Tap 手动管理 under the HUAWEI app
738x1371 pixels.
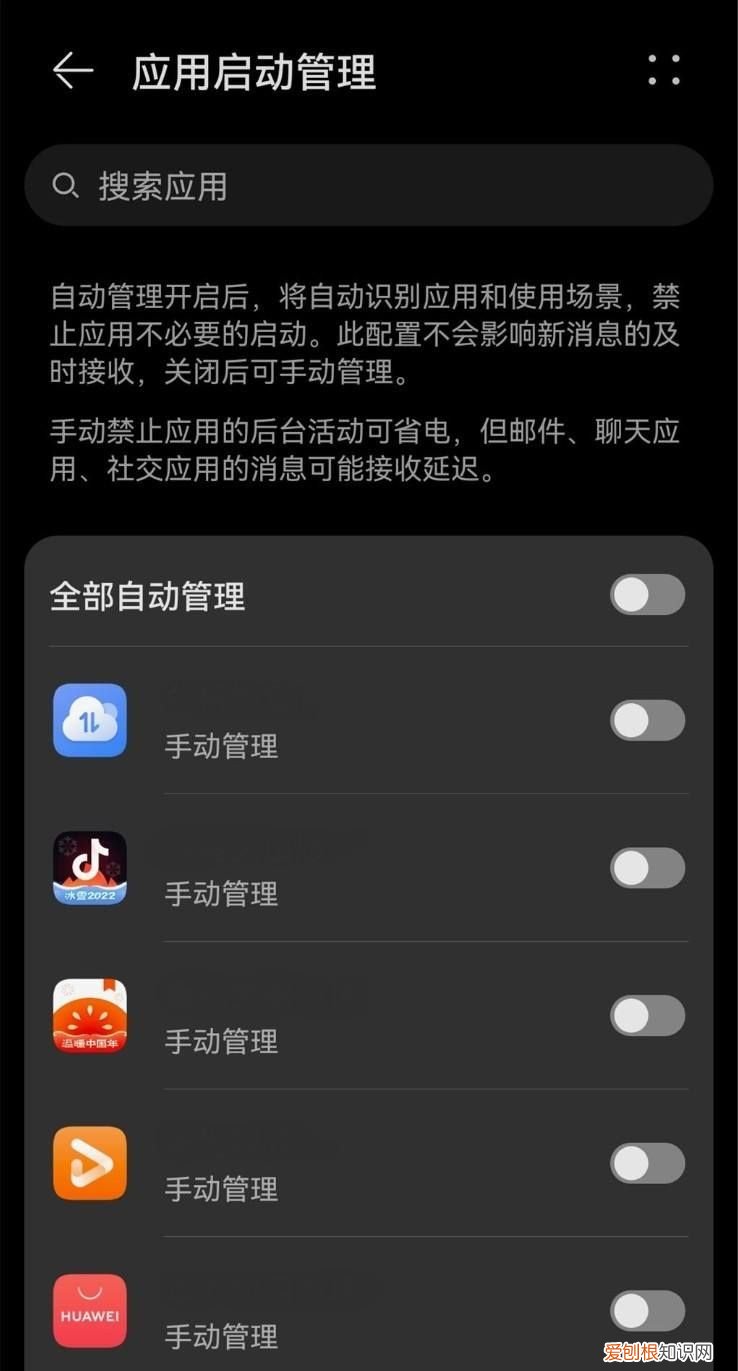(x=221, y=1337)
